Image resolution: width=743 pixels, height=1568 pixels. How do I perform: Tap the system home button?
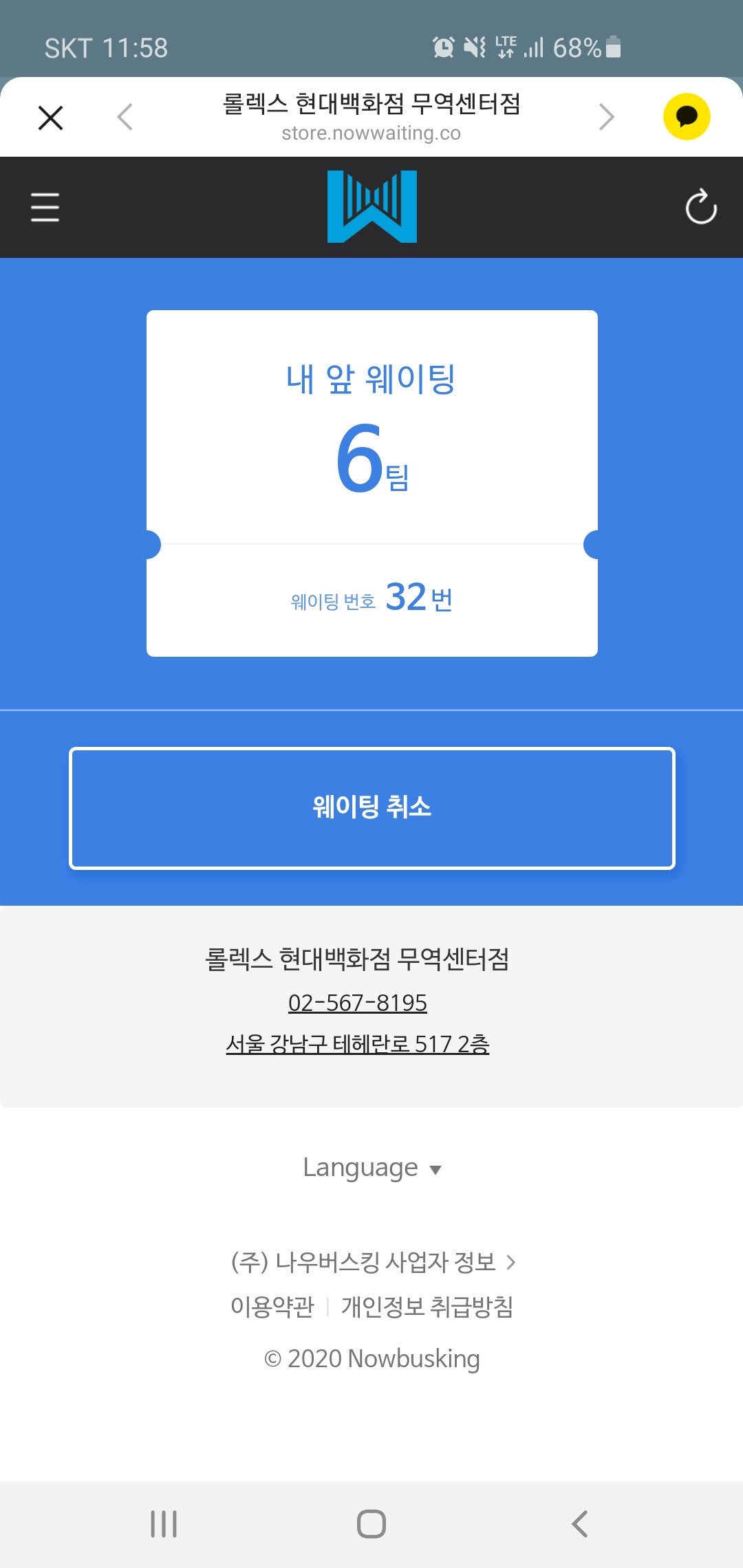(x=371, y=1524)
